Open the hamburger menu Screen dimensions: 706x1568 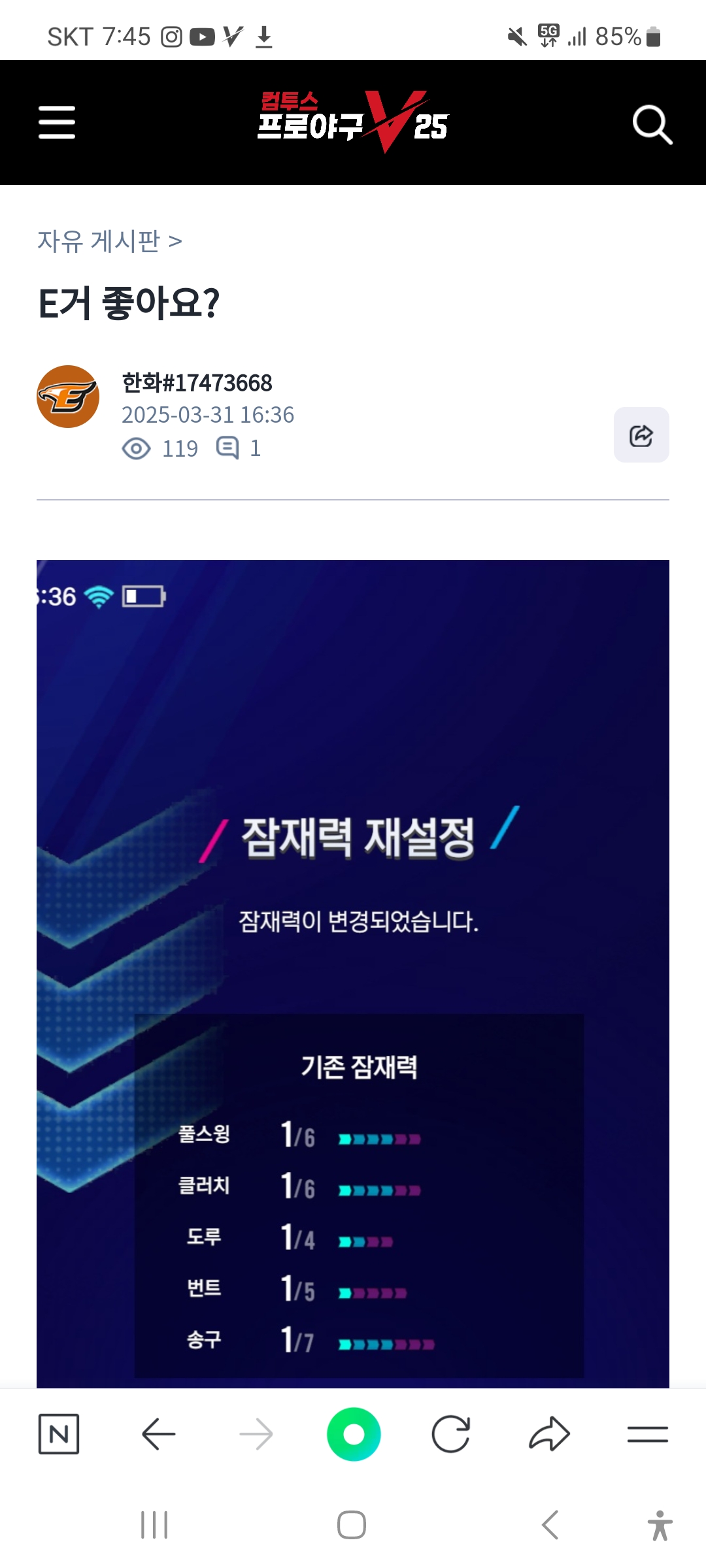tap(57, 122)
